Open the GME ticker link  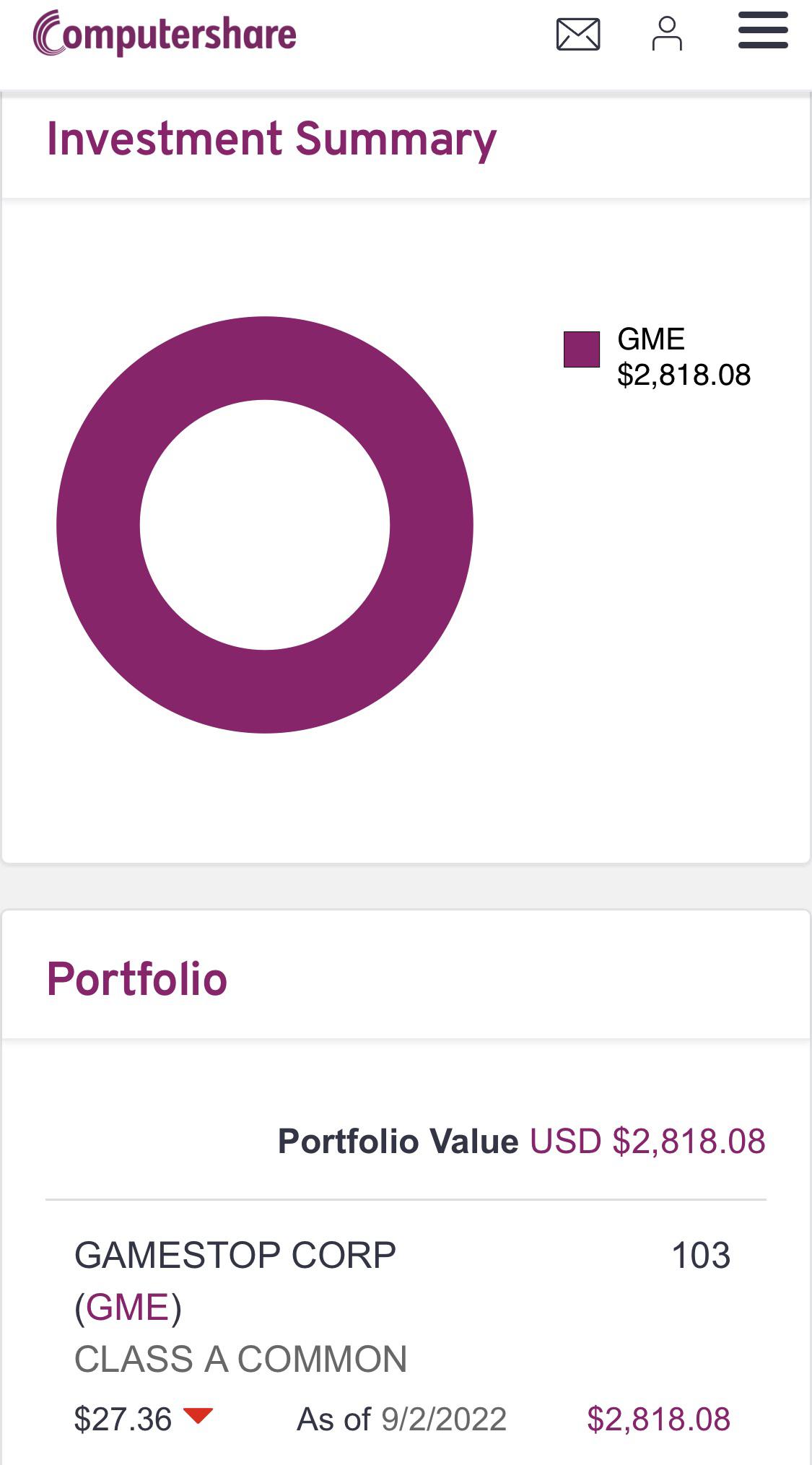click(128, 1308)
